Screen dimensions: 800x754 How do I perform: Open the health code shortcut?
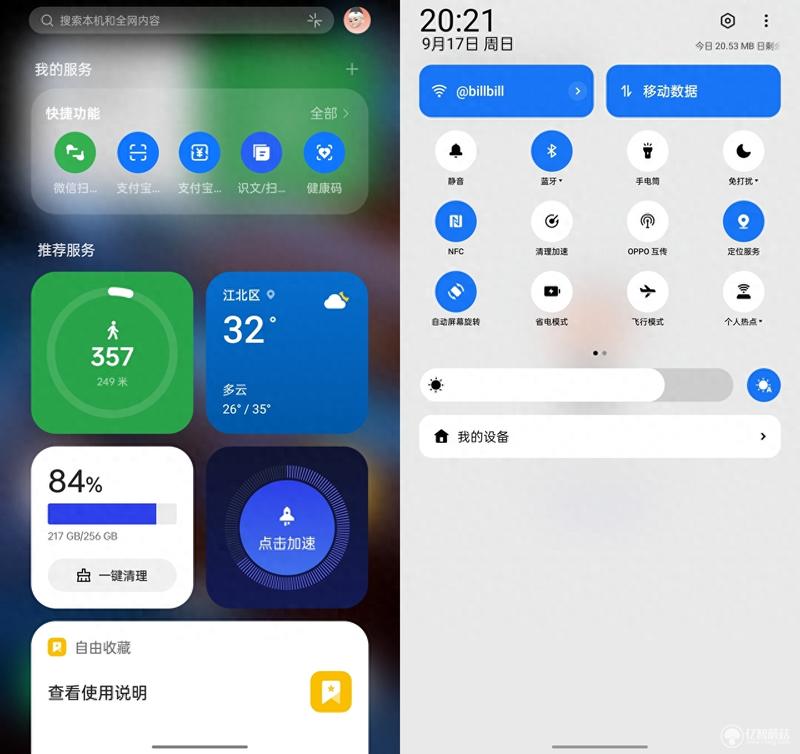(324, 153)
